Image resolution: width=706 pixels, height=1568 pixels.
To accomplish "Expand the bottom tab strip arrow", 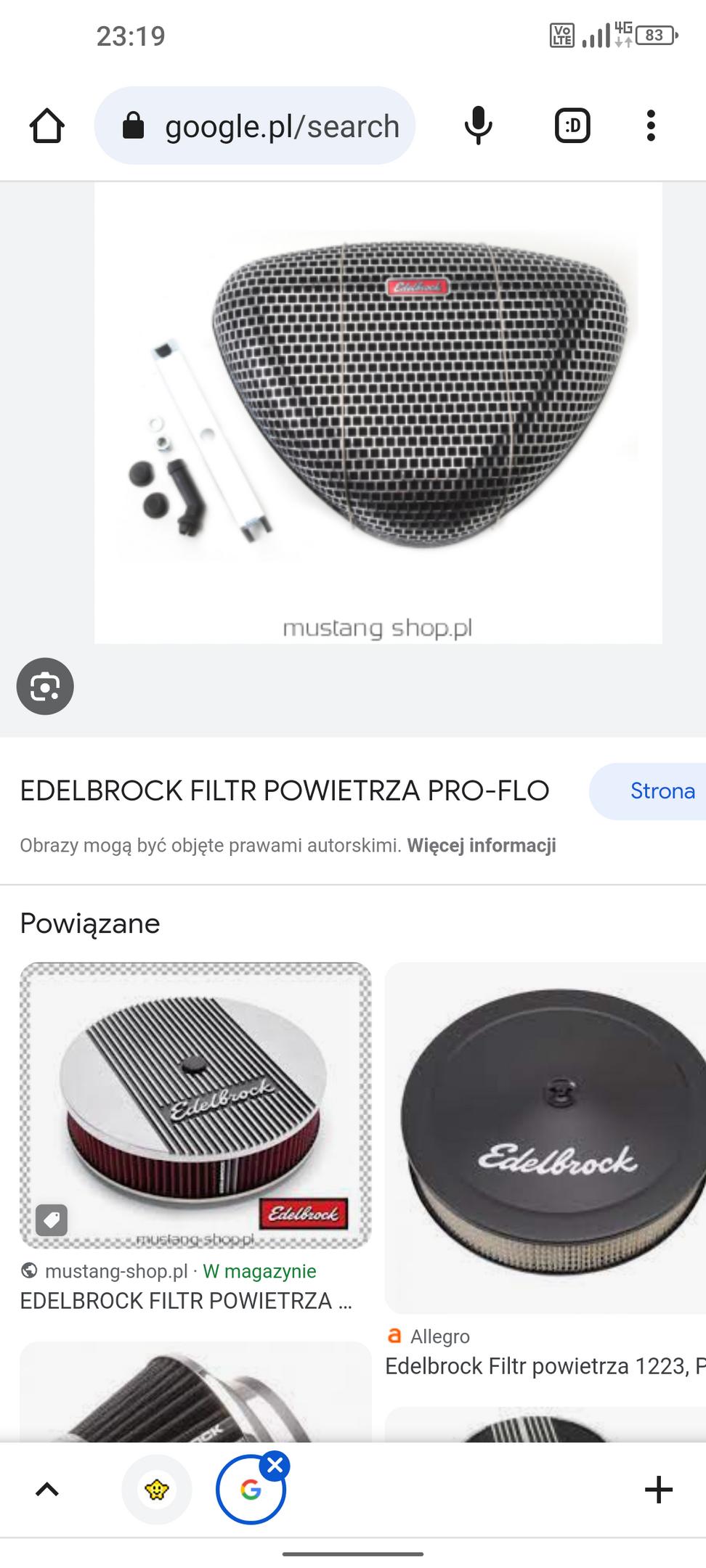I will tap(47, 1490).
